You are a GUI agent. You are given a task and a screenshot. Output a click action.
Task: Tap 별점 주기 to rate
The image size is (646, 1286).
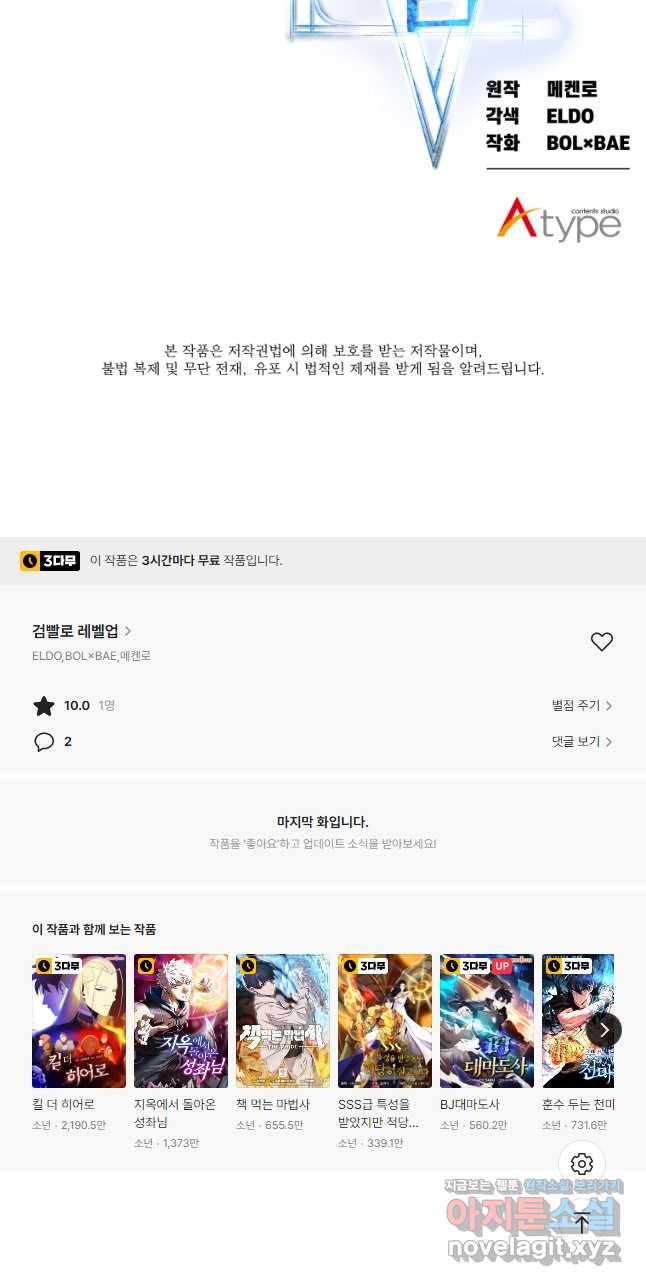[x=581, y=706]
